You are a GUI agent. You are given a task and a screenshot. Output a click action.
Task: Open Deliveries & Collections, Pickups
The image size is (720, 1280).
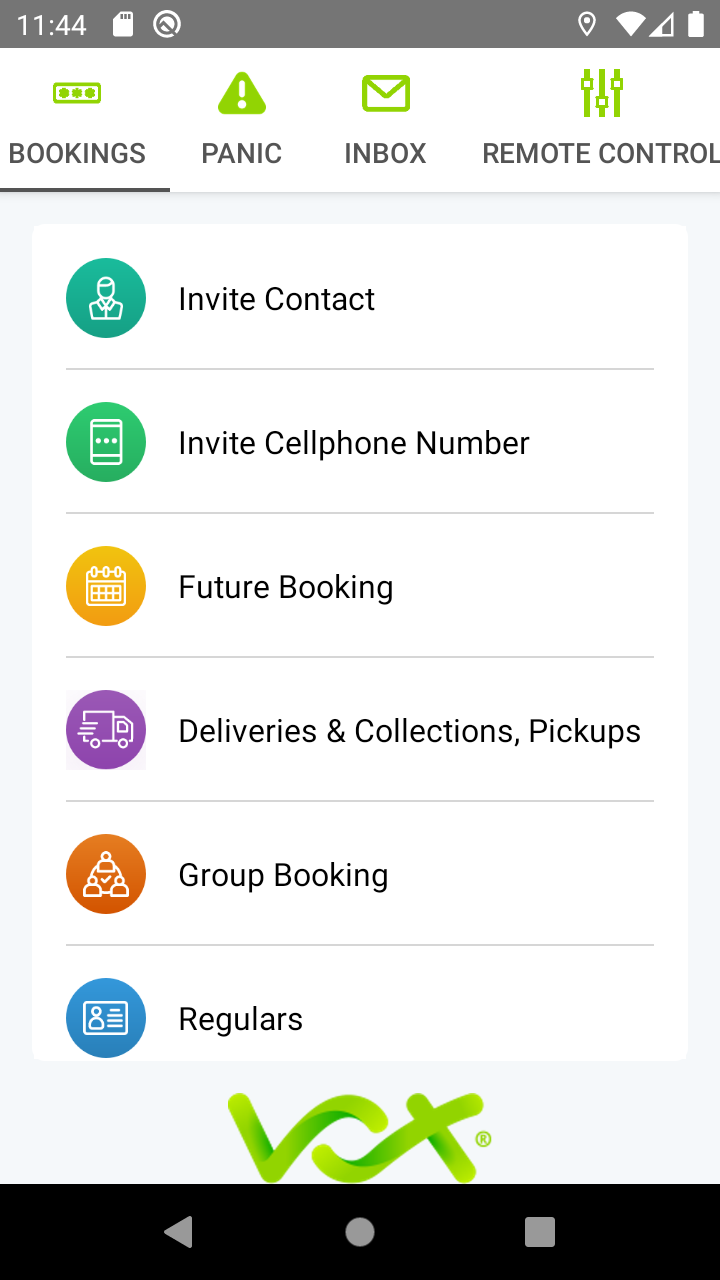(x=360, y=731)
